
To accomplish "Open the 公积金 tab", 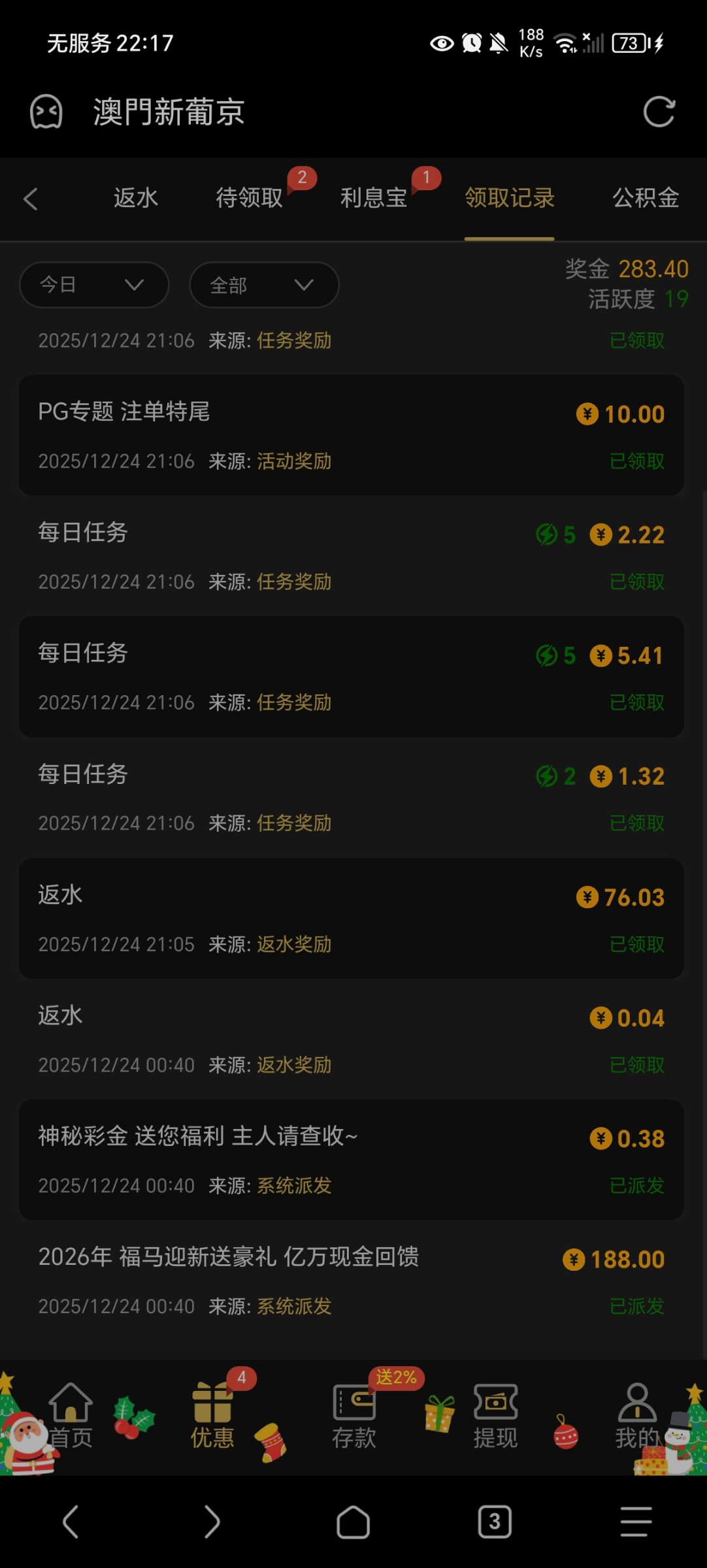I will click(x=646, y=198).
